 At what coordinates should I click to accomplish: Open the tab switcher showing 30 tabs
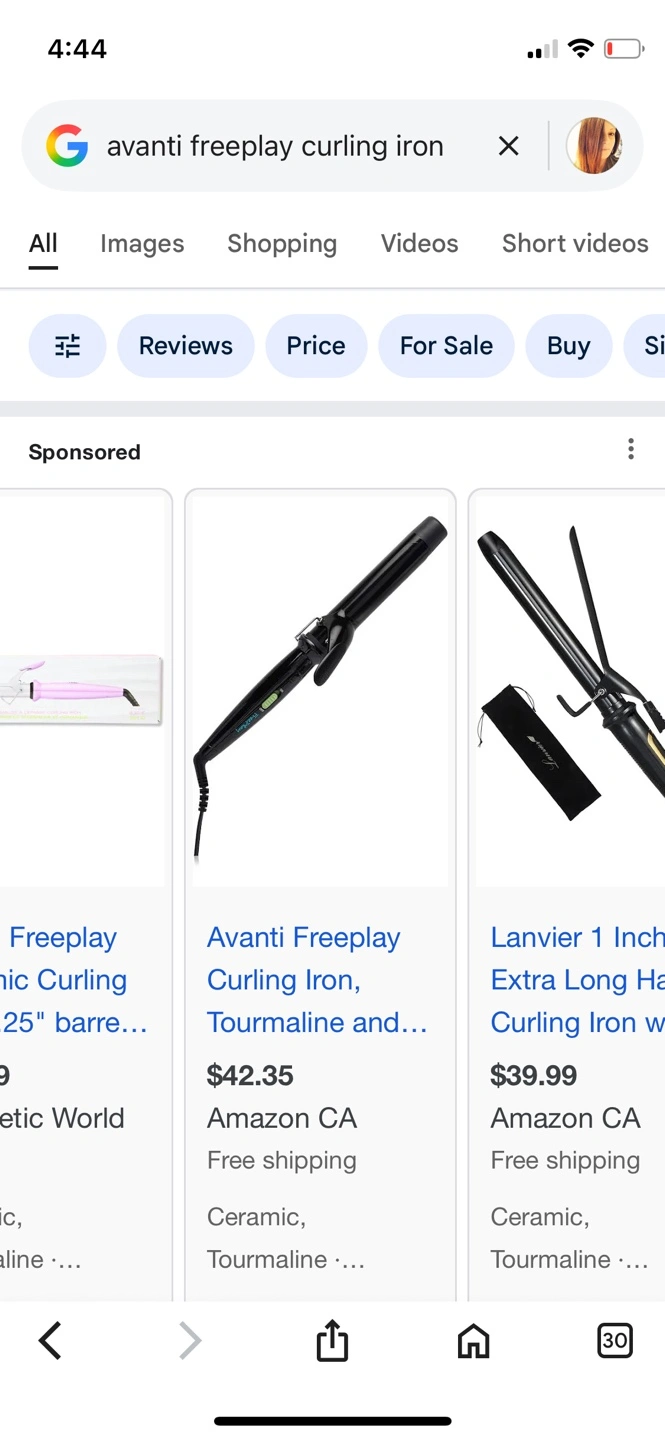(x=615, y=1340)
